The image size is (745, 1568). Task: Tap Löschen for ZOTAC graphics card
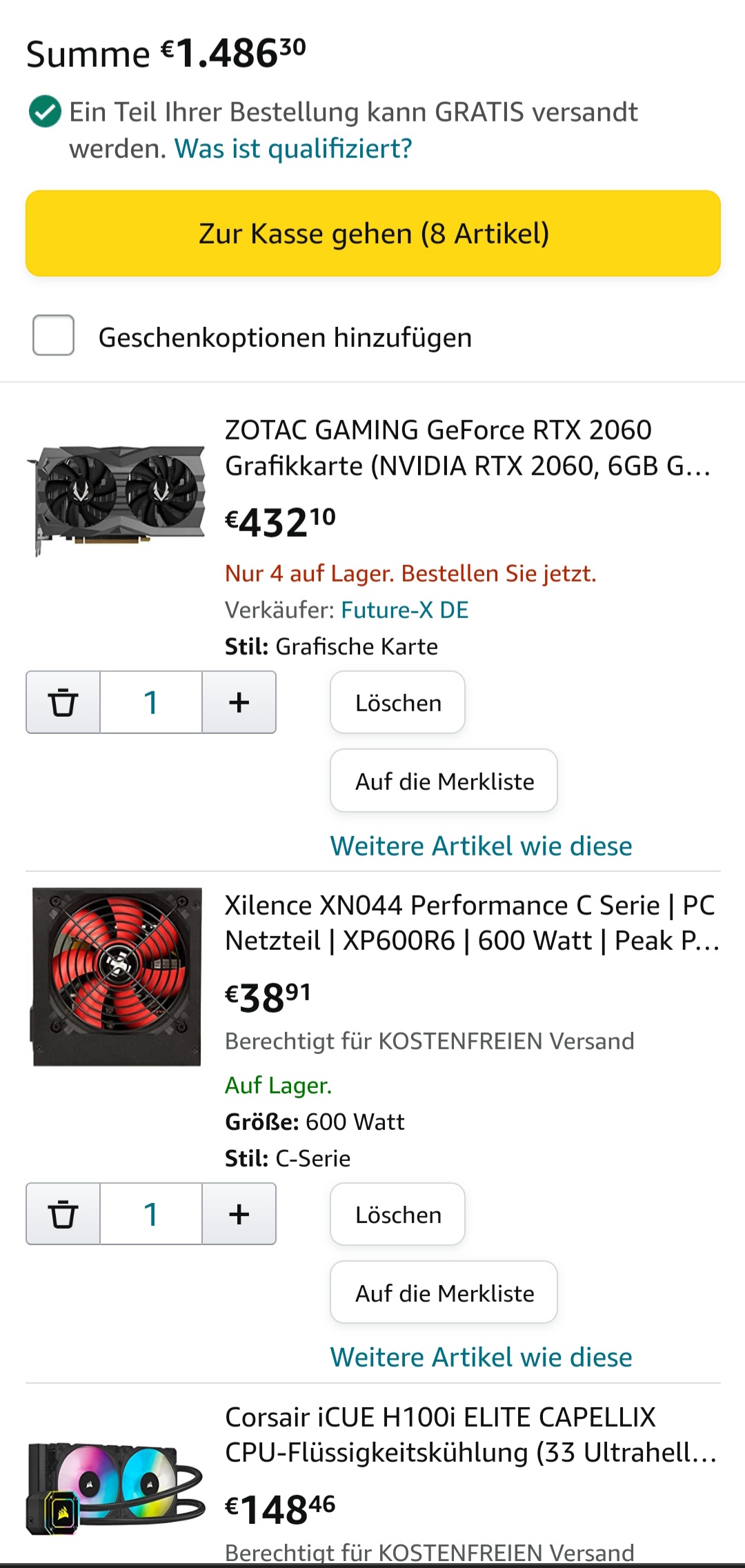398,703
